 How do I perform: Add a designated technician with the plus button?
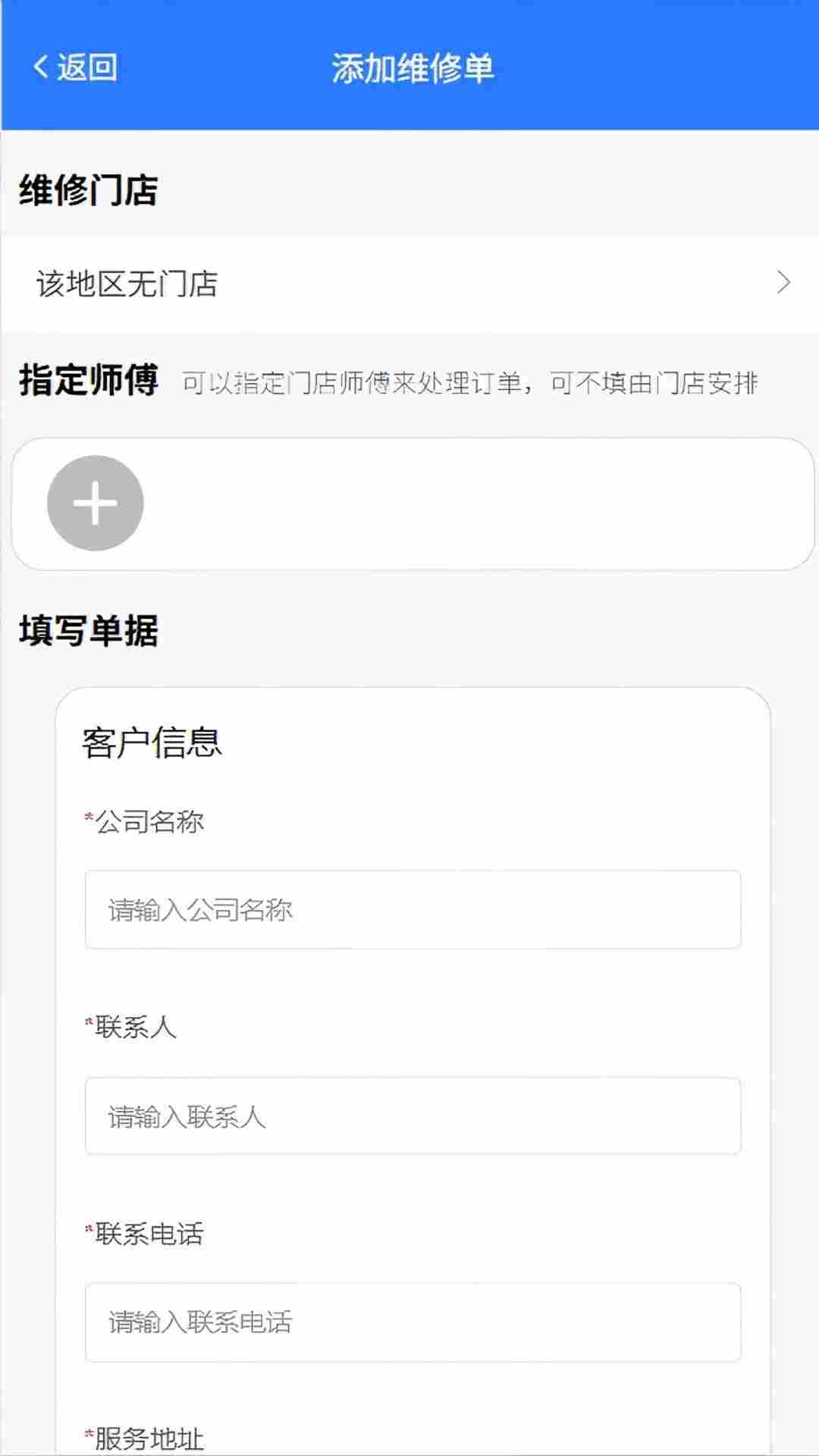[x=95, y=503]
